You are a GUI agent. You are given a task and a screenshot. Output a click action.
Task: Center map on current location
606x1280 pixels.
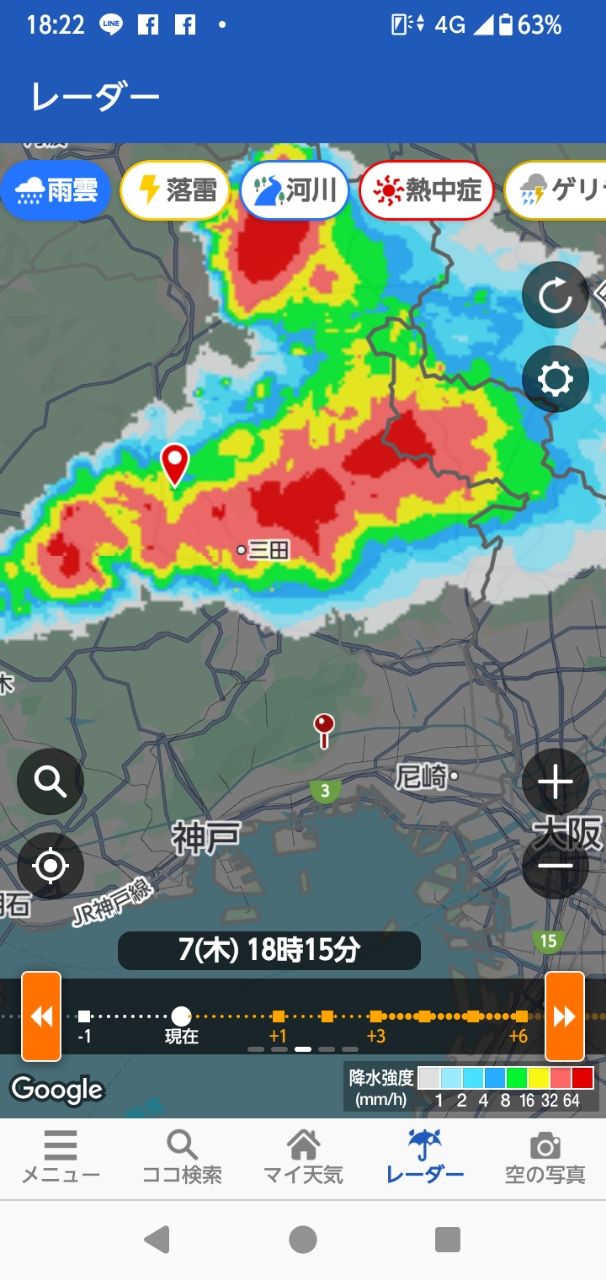pyautogui.click(x=50, y=866)
